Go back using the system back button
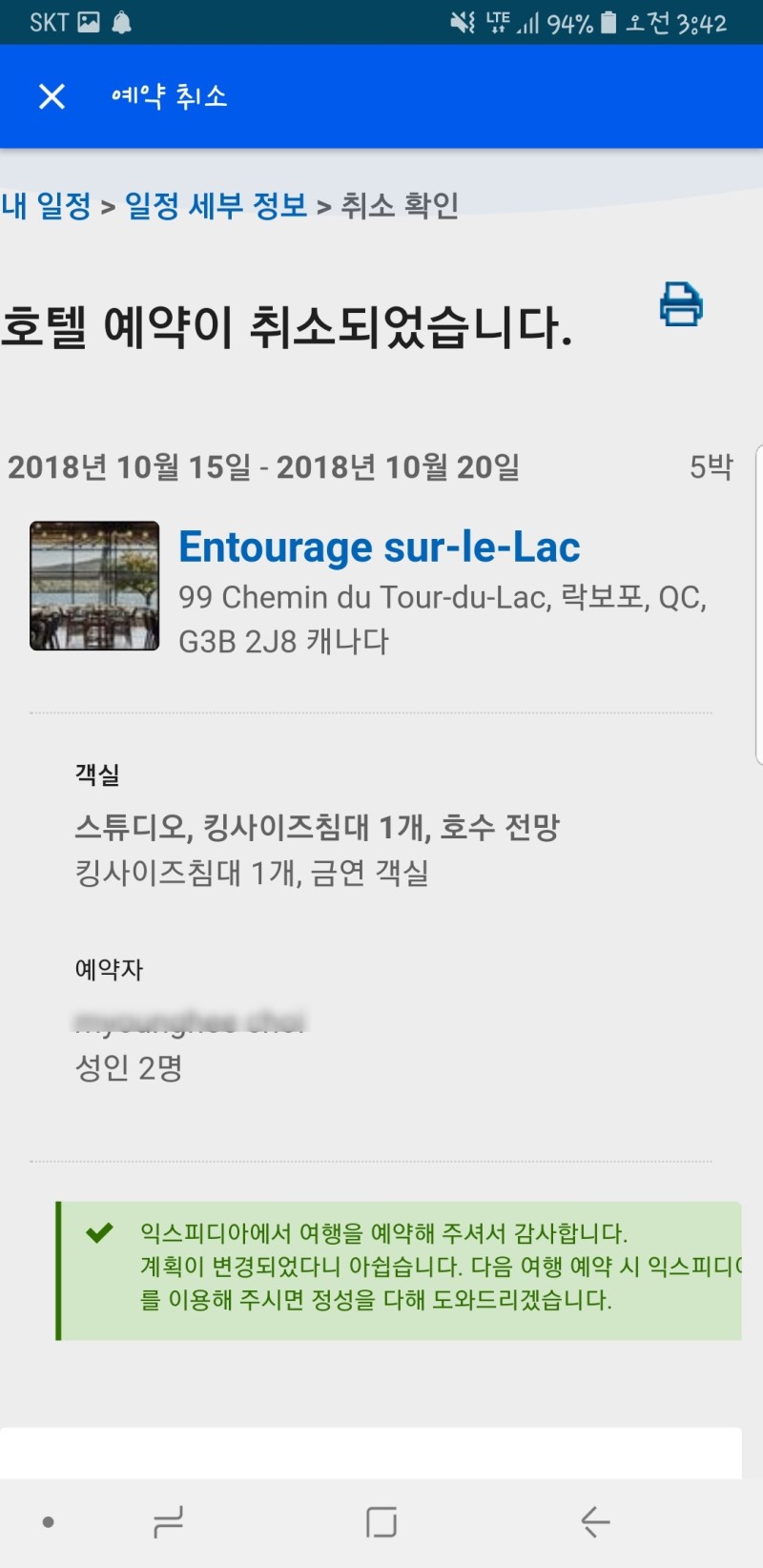 (595, 1521)
